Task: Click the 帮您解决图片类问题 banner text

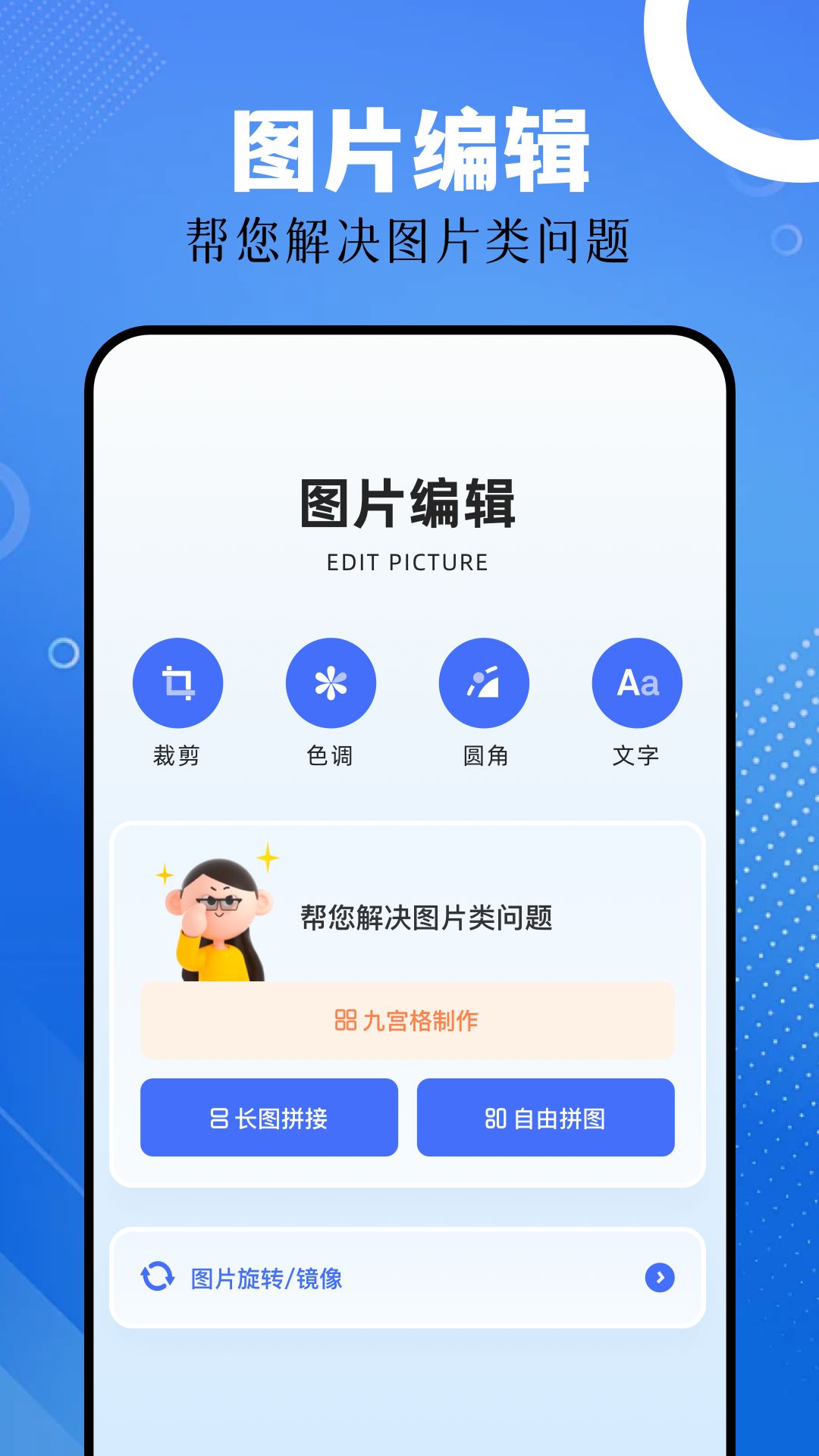Action: click(x=426, y=918)
